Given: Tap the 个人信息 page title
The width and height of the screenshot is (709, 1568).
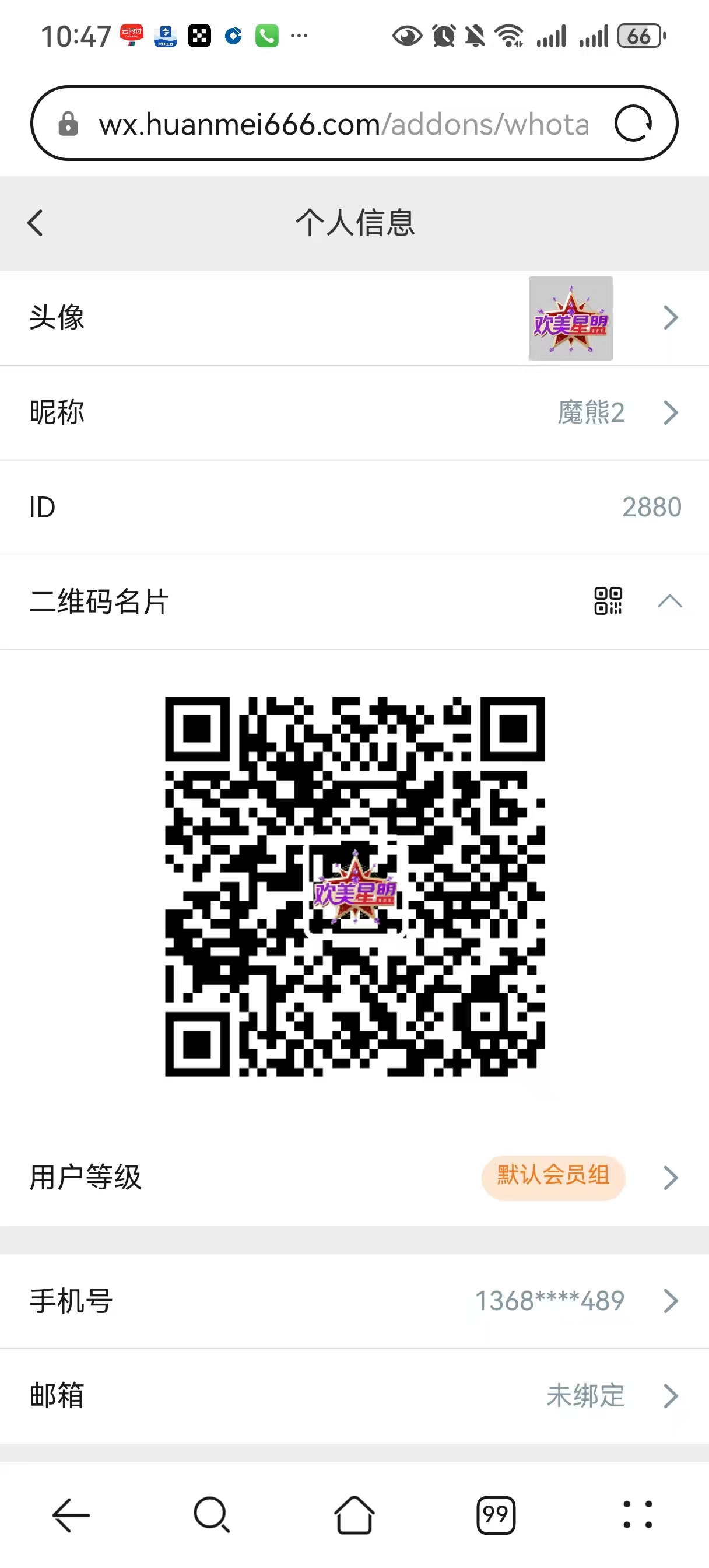Looking at the screenshot, I should click(x=354, y=223).
